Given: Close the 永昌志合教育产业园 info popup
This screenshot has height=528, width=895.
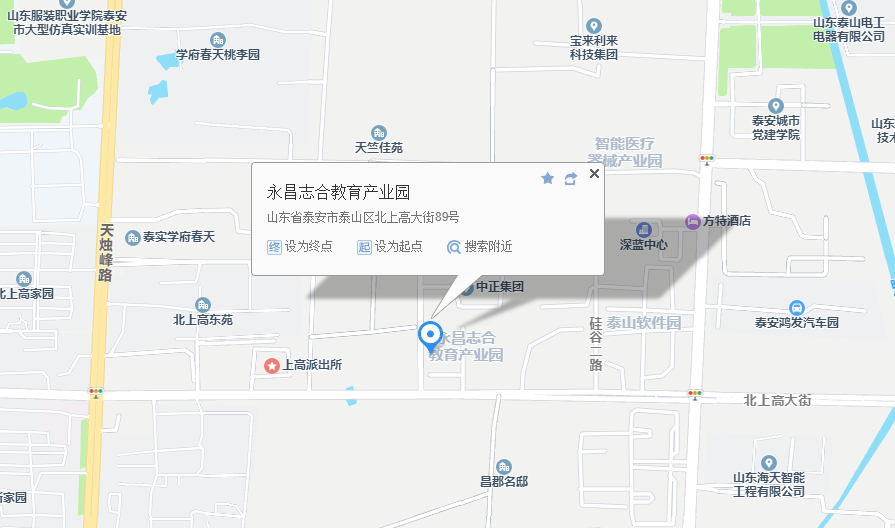Looking at the screenshot, I should click(594, 173).
